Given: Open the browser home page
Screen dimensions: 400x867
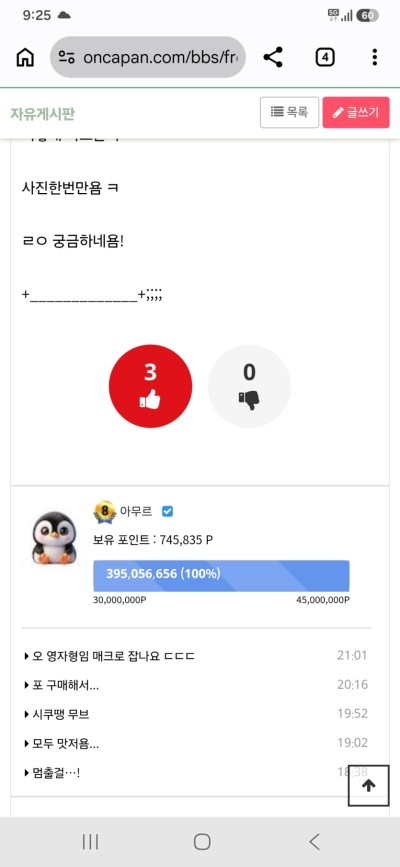Looking at the screenshot, I should coord(25,57).
